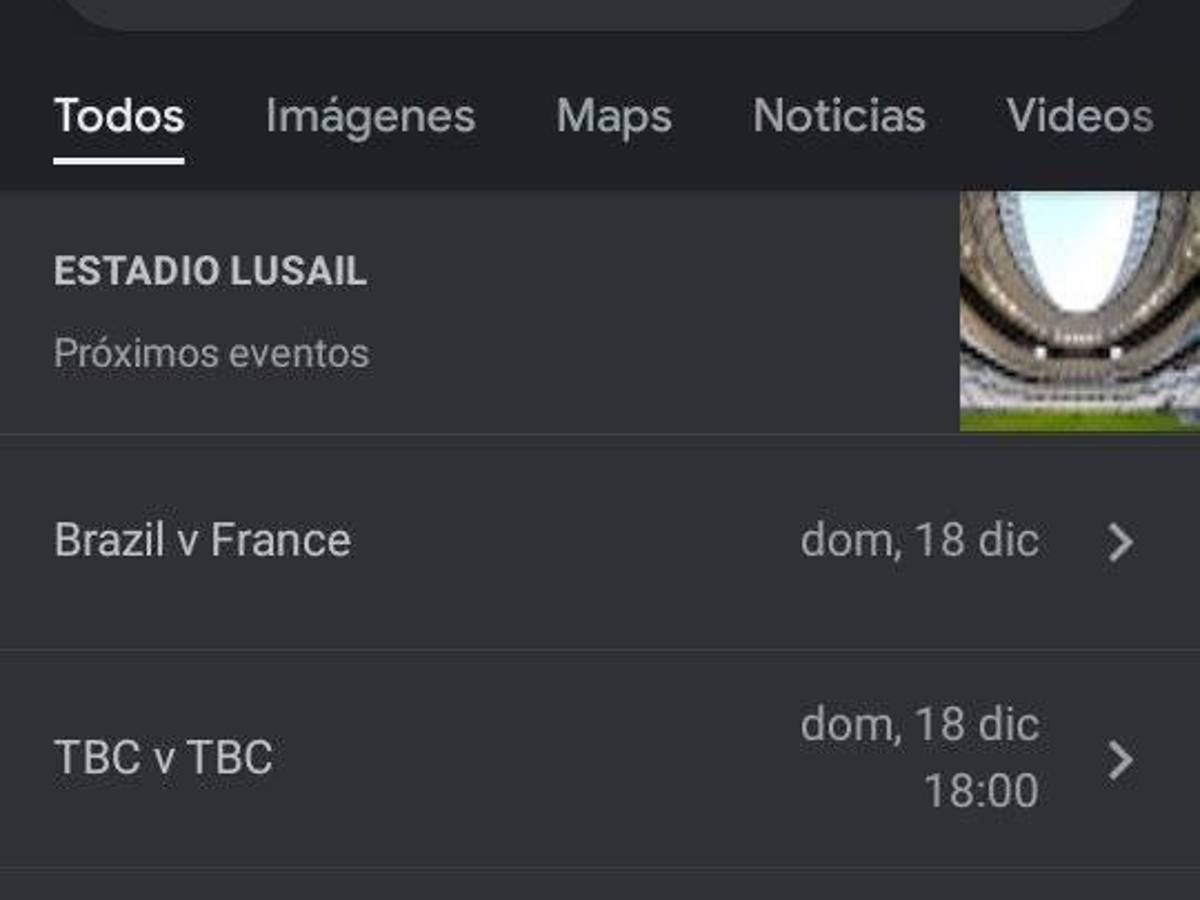Go to the Noticias tab
Image resolution: width=1200 pixels, height=900 pixels.
tap(839, 116)
